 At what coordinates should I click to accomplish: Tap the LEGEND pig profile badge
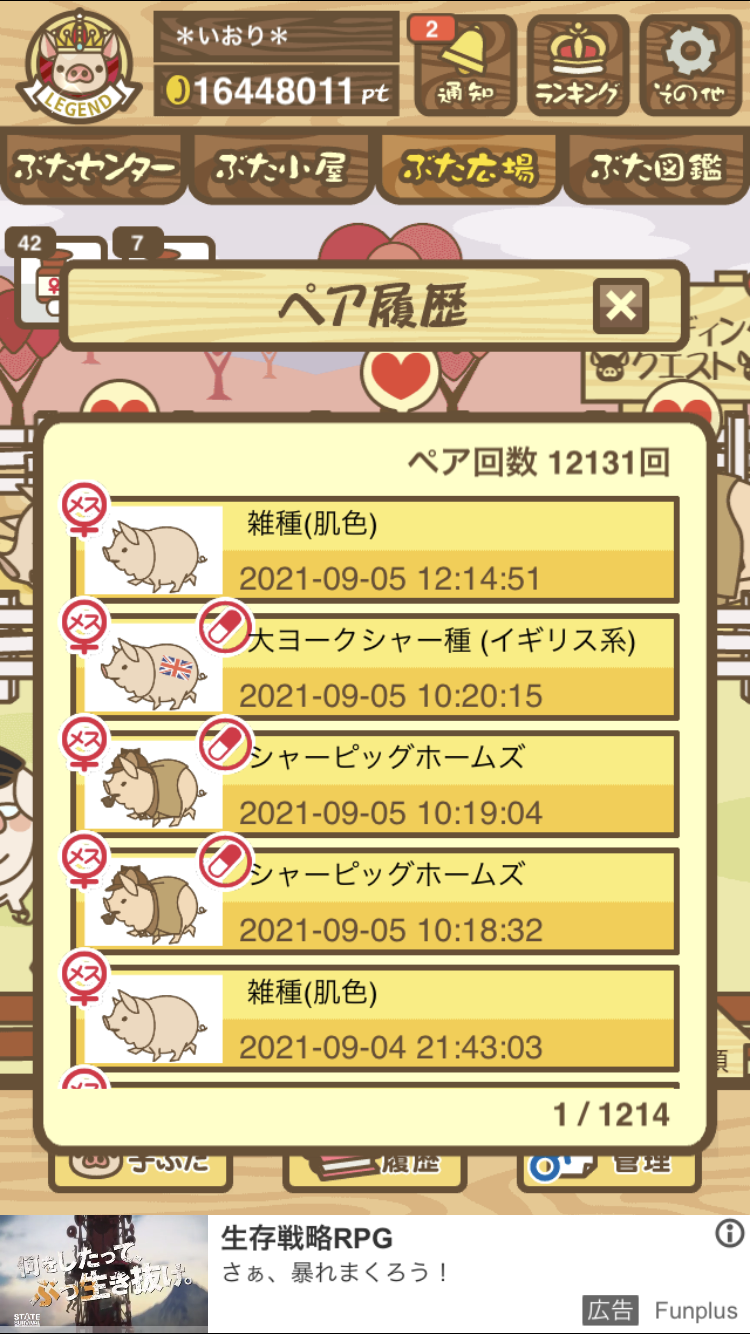(x=76, y=62)
